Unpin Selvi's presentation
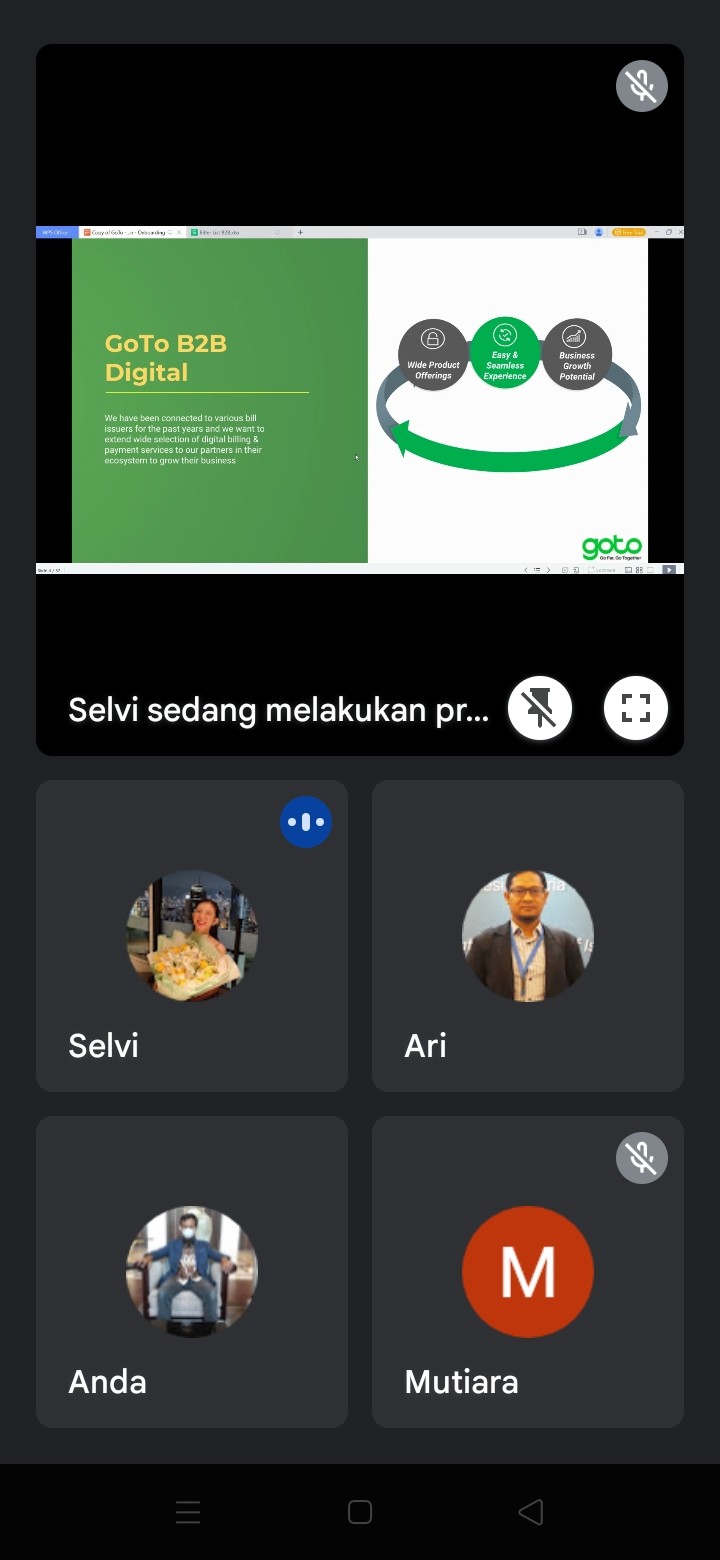Viewport: 720px width, 1560px height. (x=539, y=708)
